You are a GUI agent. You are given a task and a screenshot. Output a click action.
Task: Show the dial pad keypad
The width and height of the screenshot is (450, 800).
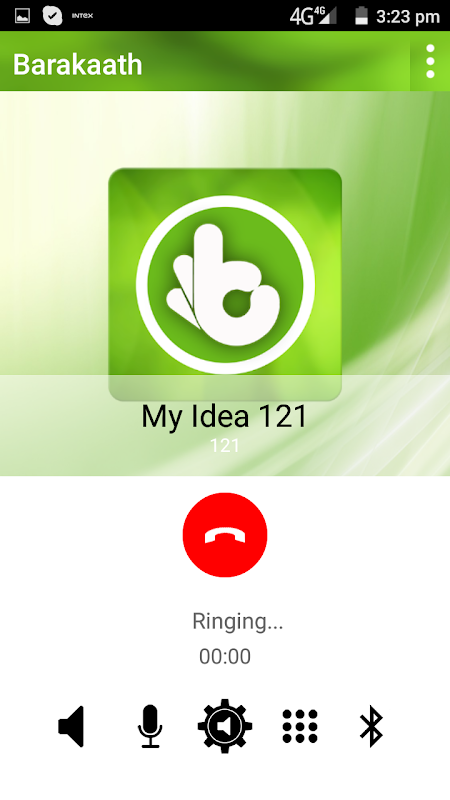pyautogui.click(x=300, y=726)
